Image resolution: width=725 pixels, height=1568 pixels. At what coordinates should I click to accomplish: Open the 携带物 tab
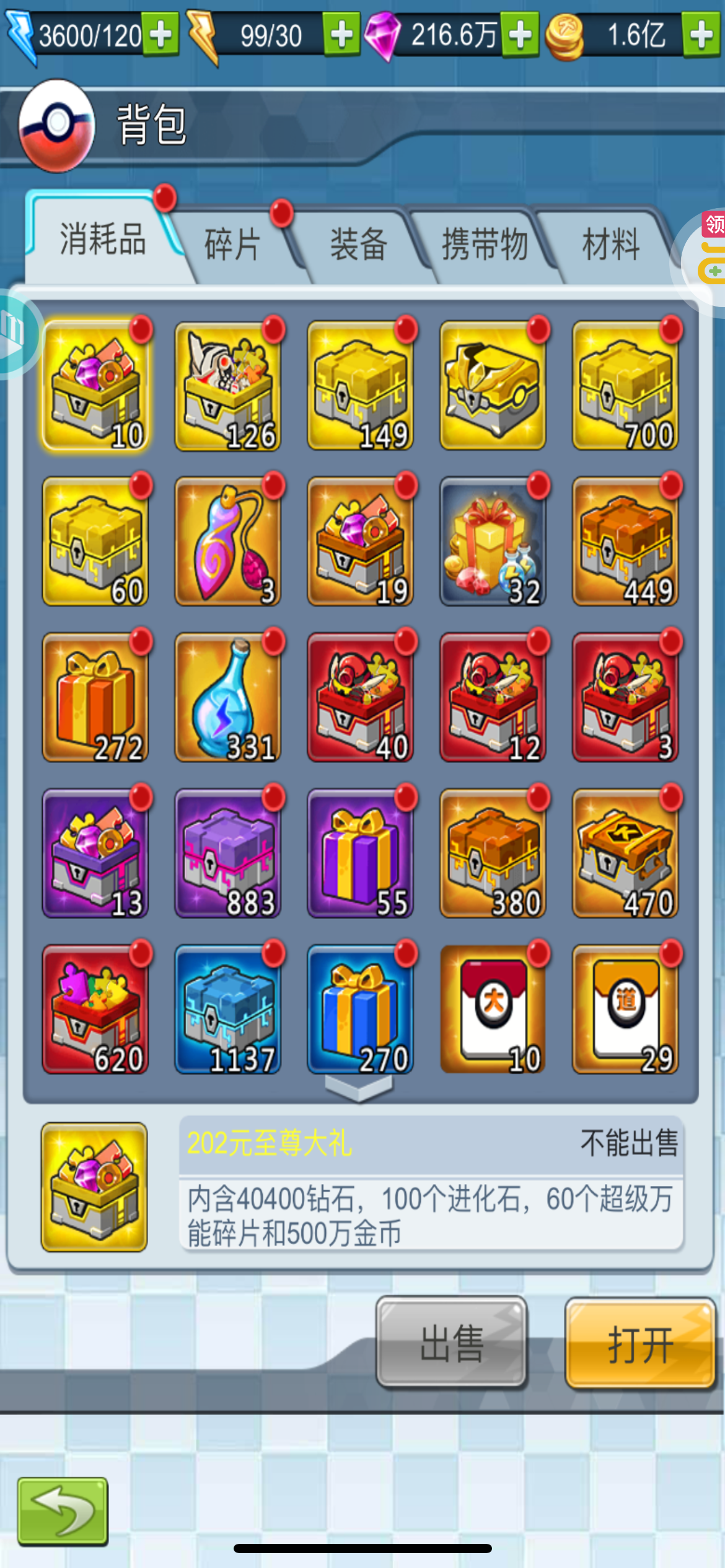click(485, 243)
